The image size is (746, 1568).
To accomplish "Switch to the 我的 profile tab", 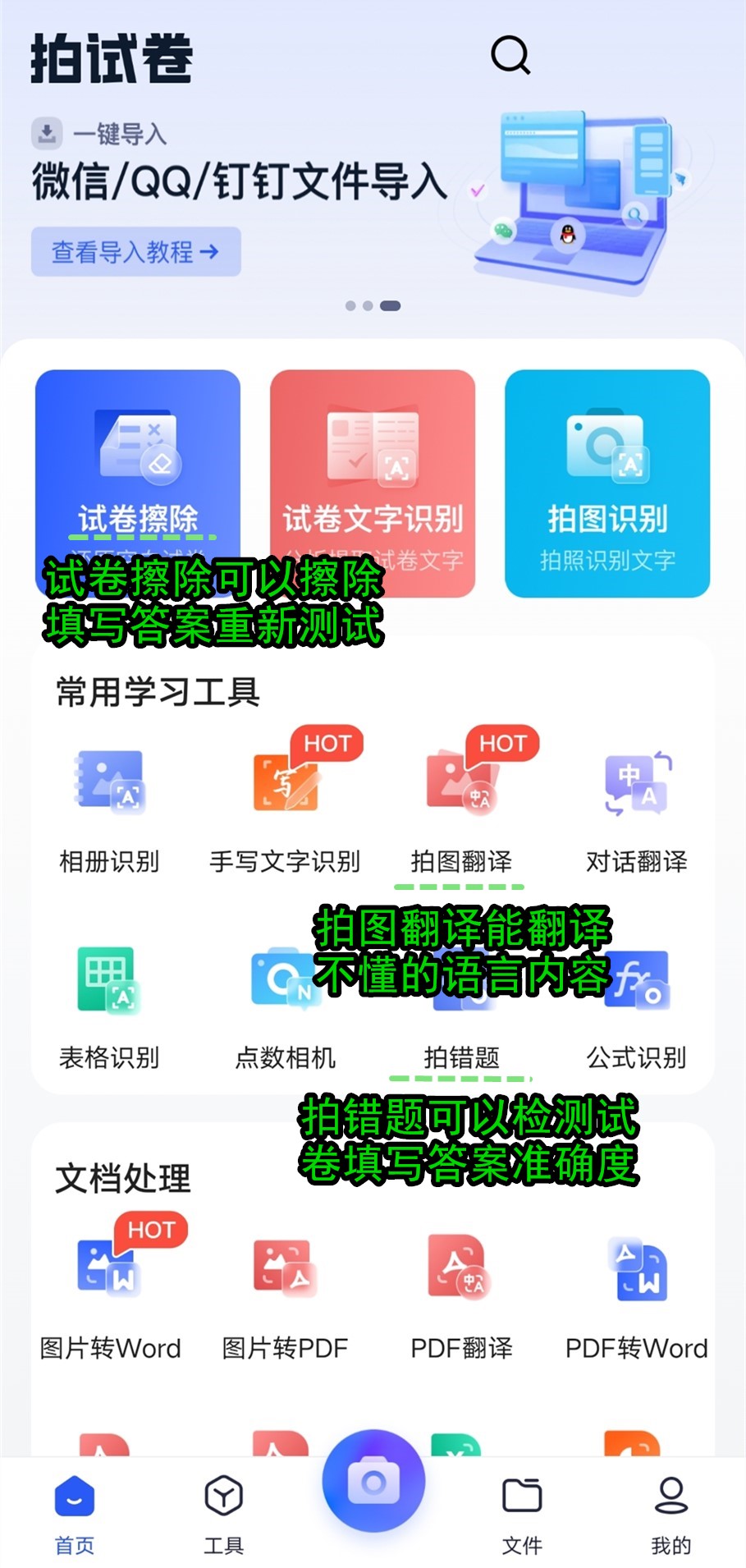I will 670,1513.
